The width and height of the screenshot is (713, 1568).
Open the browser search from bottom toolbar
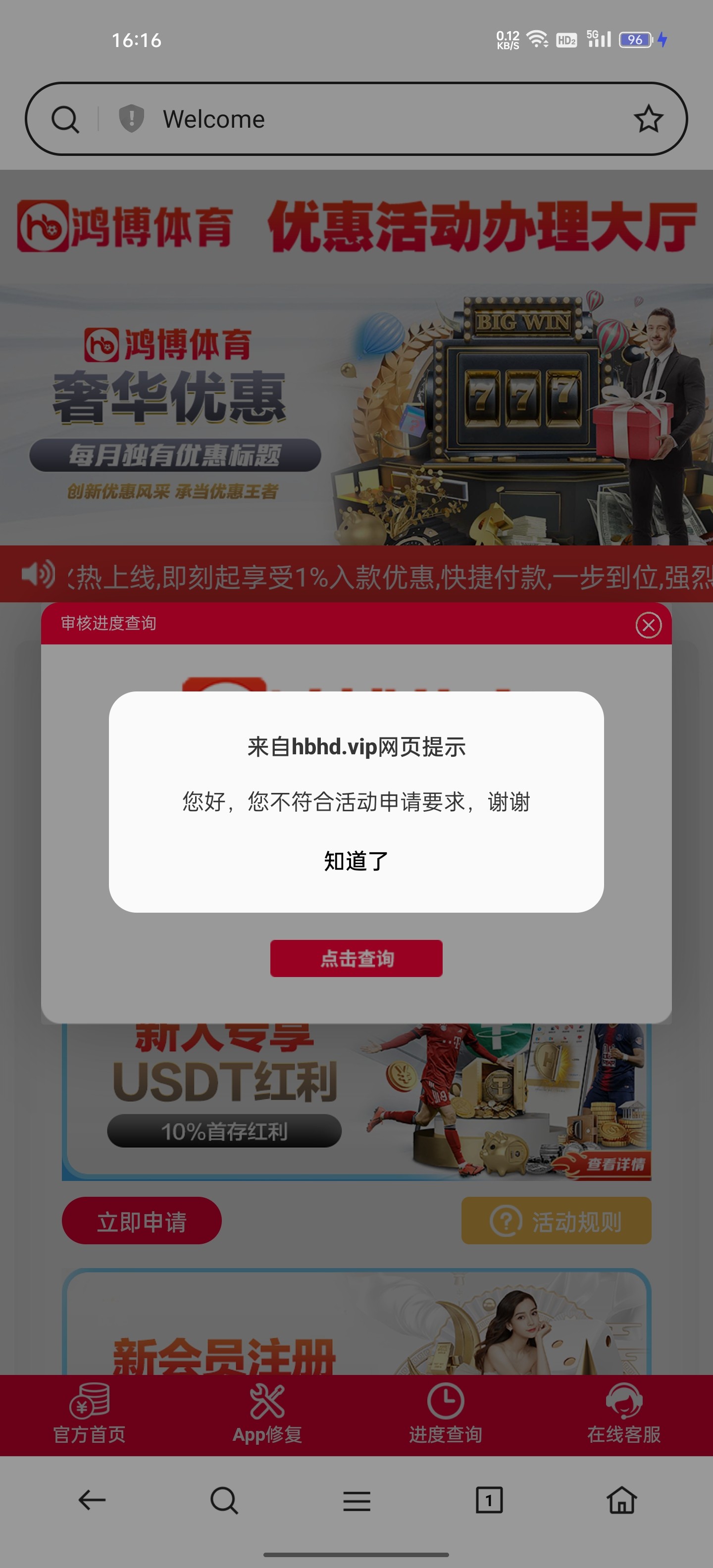pos(224,1500)
